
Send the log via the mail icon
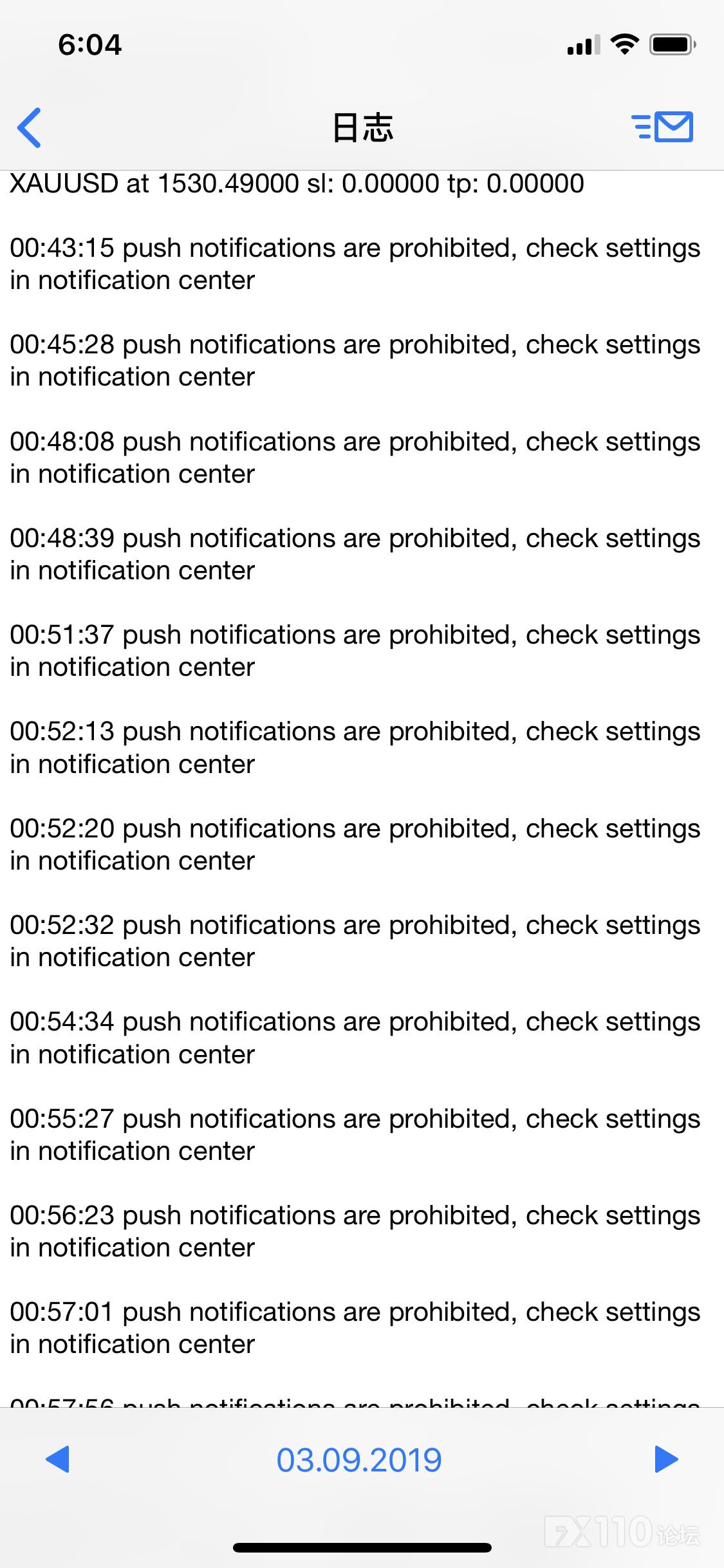coord(663,127)
